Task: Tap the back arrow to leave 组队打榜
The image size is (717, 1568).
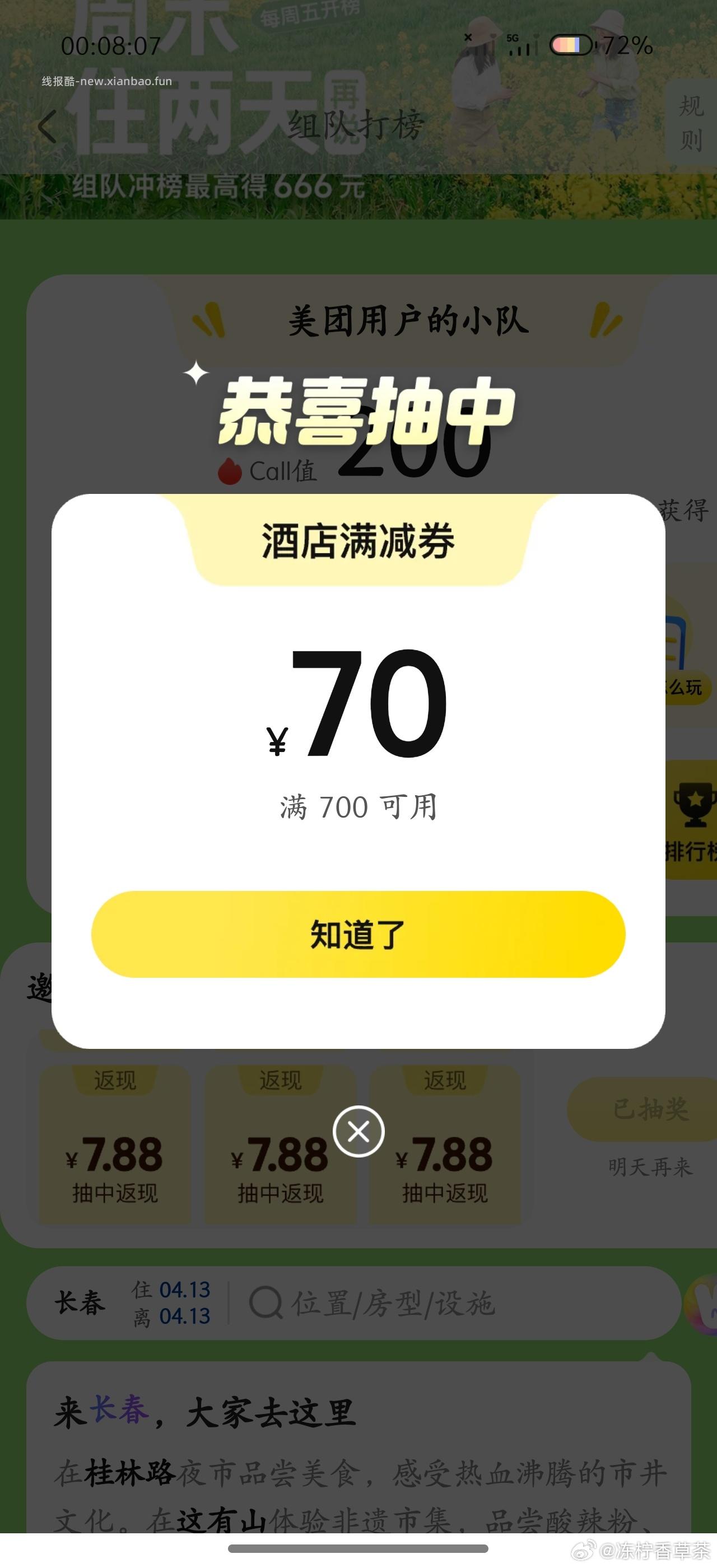Action: coord(48,126)
